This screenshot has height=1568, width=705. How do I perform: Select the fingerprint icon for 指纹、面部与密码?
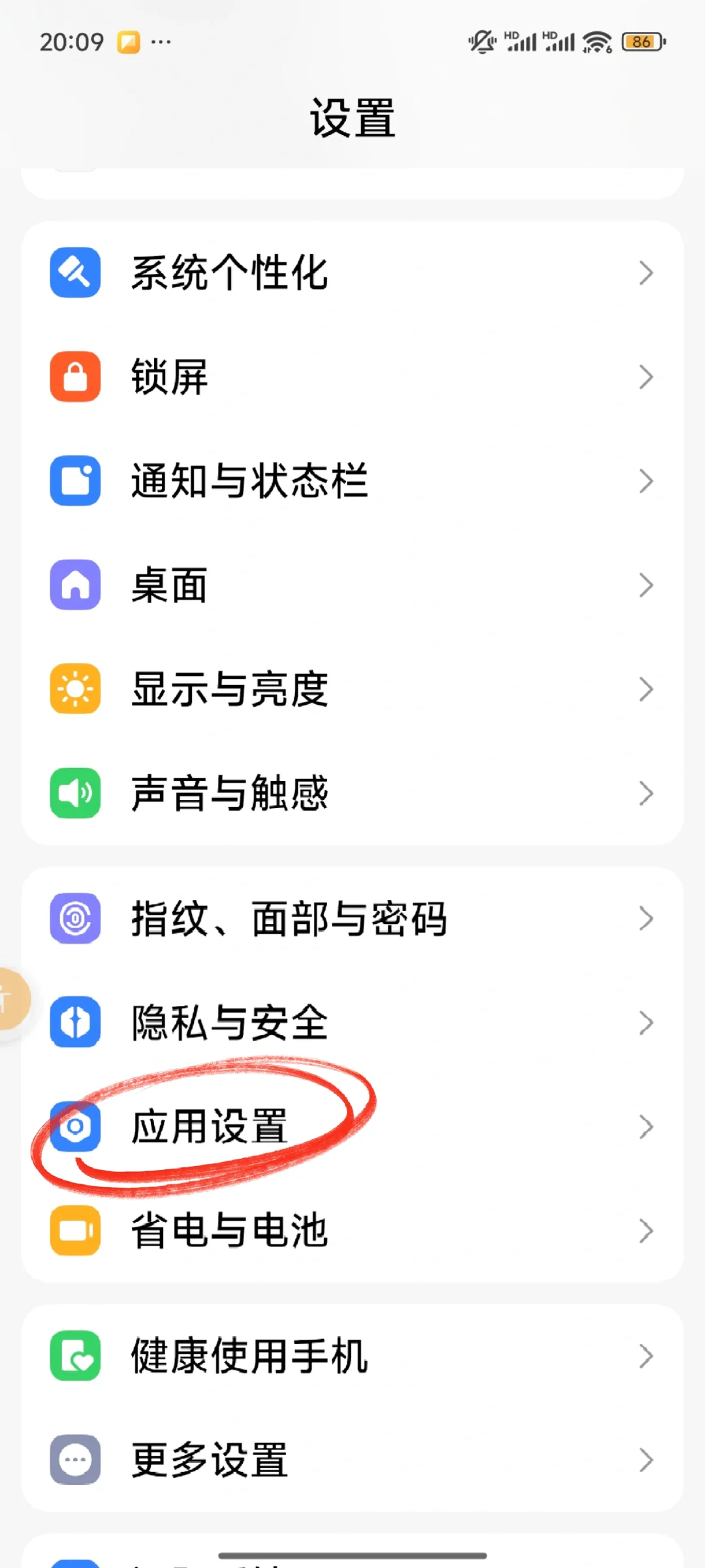(x=74, y=919)
